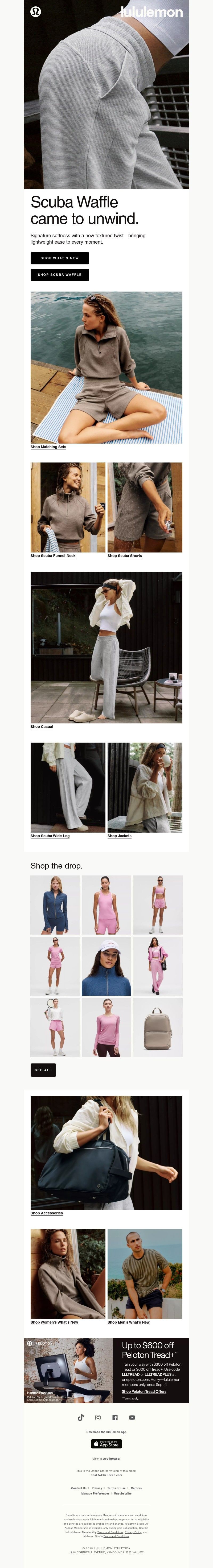Viewport: 213px width, 1568px height.
Task: Tap the SHOP WHAT'S NEW button
Action: pyautogui.click(x=60, y=258)
